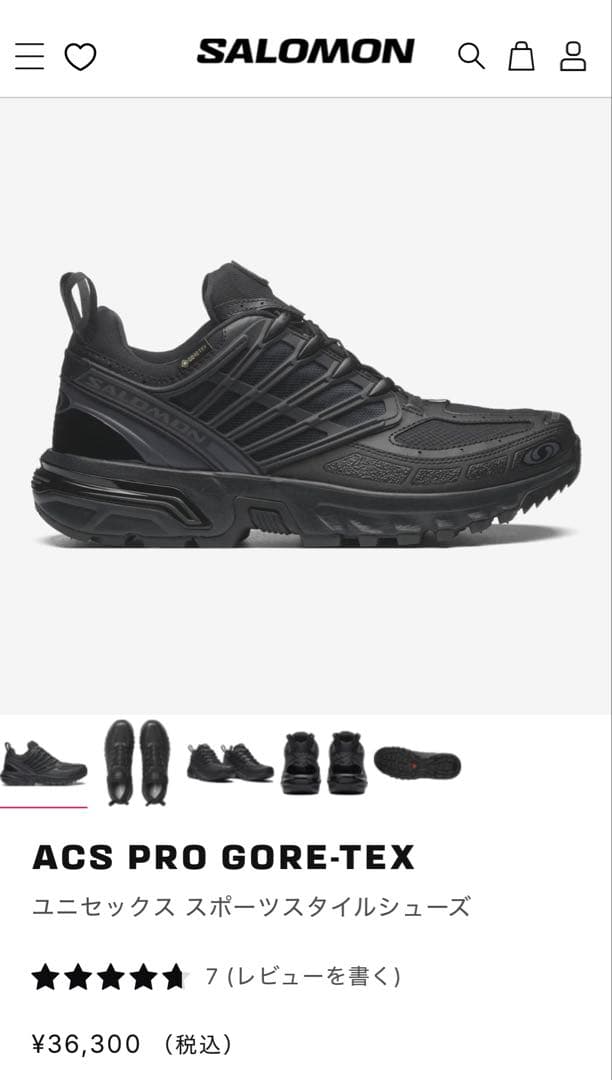Open the hamburger menu
The image size is (612, 1080).
[x=30, y=56]
